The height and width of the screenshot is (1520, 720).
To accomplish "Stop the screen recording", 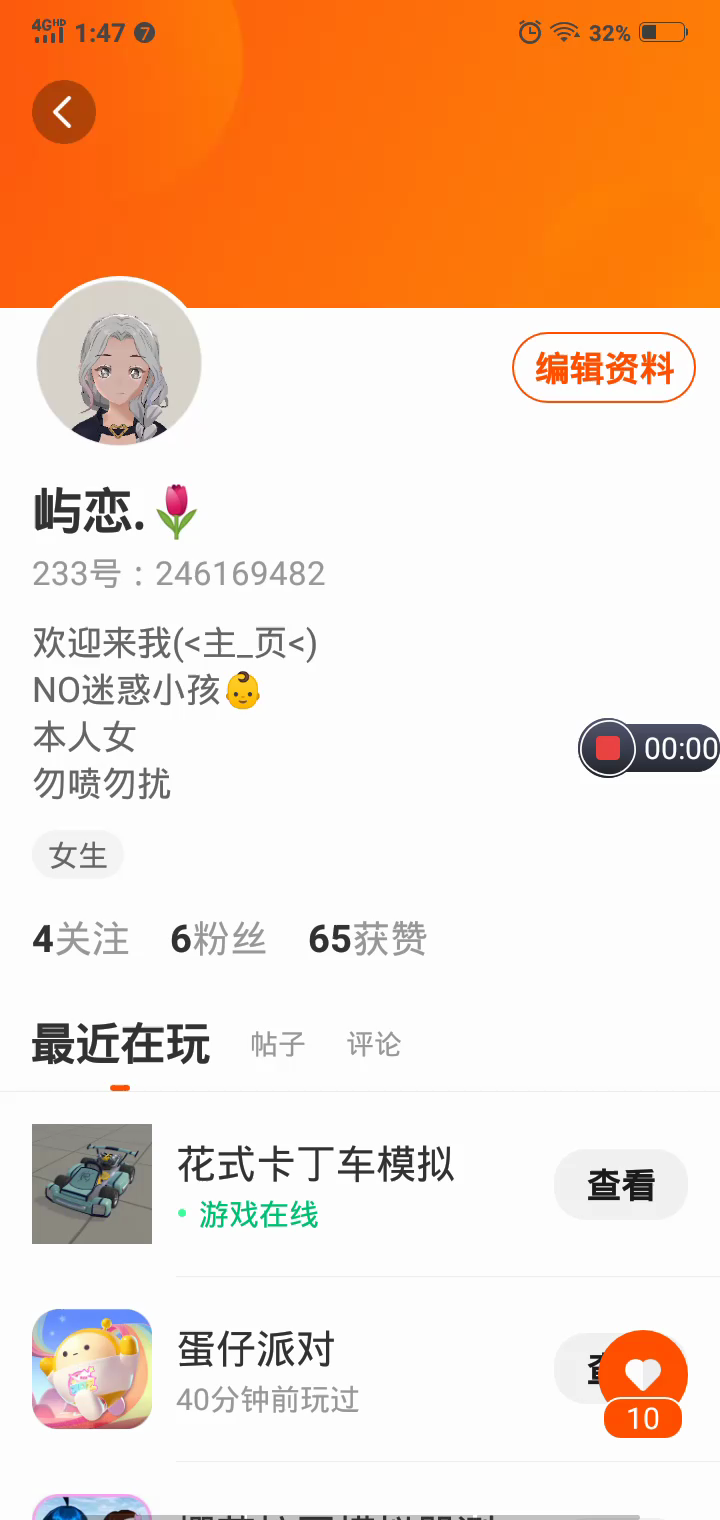I will click(x=608, y=748).
